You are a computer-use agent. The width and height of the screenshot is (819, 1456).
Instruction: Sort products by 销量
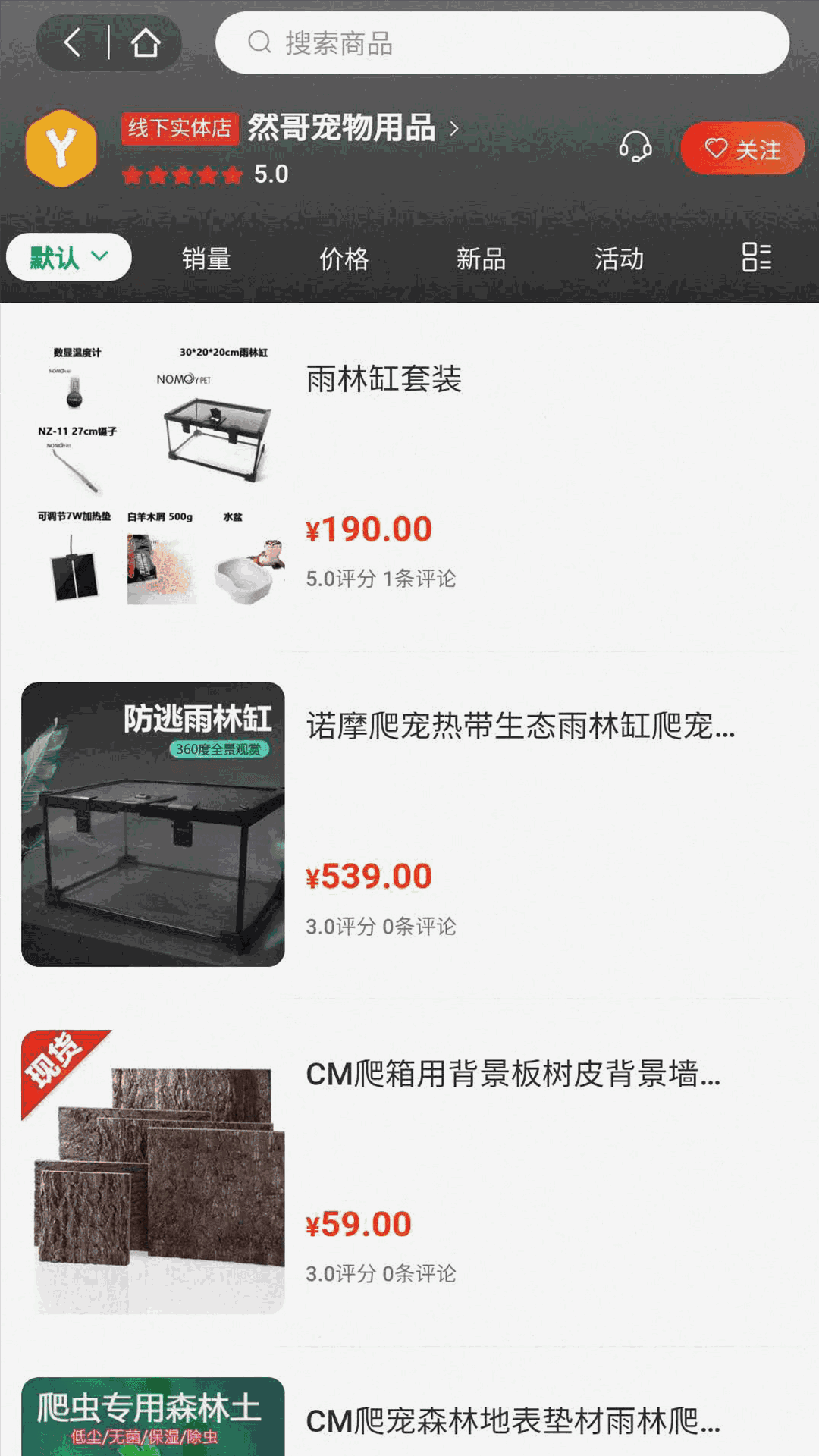click(206, 259)
